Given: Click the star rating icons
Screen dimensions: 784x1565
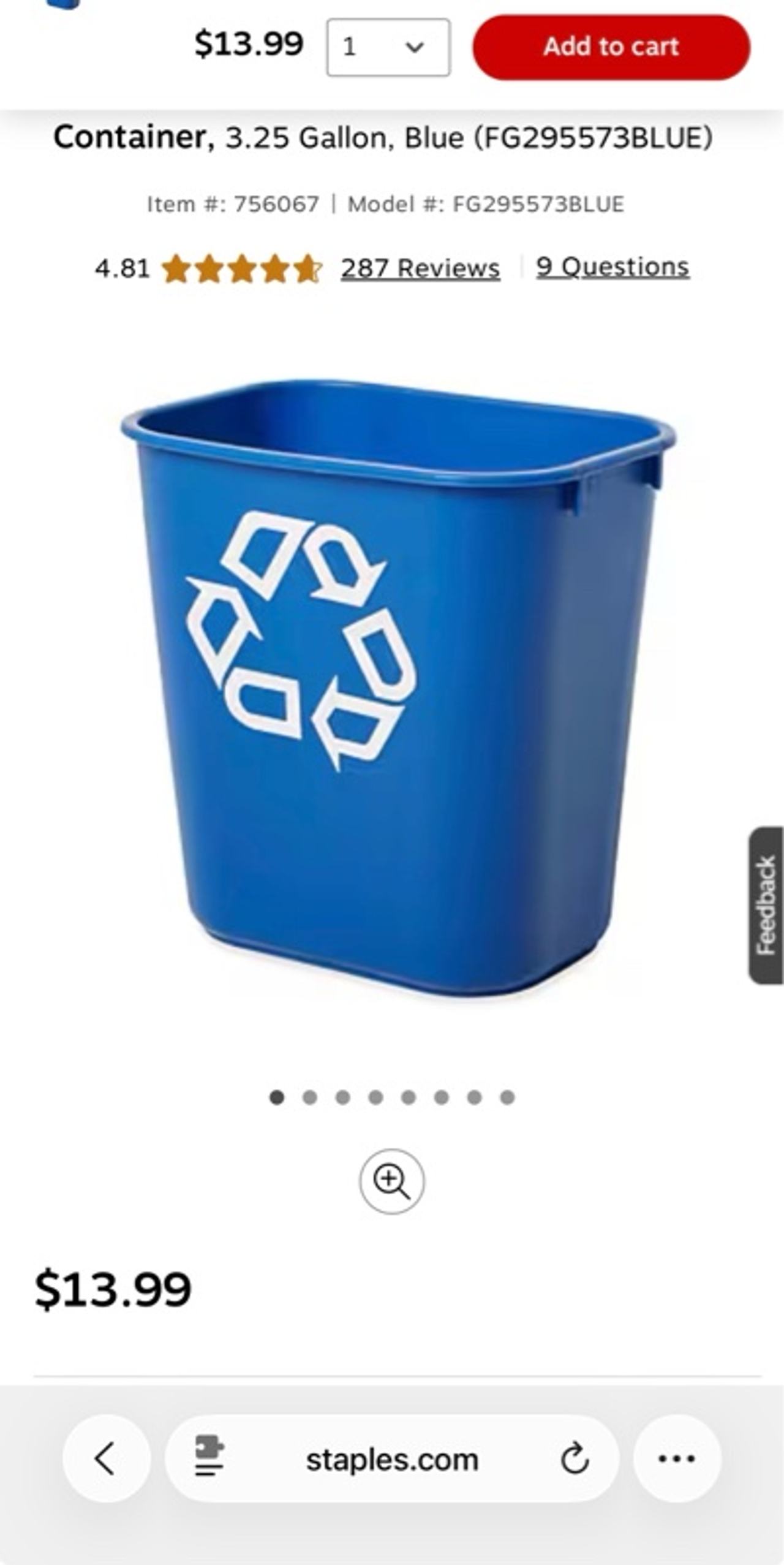Looking at the screenshot, I should point(242,268).
